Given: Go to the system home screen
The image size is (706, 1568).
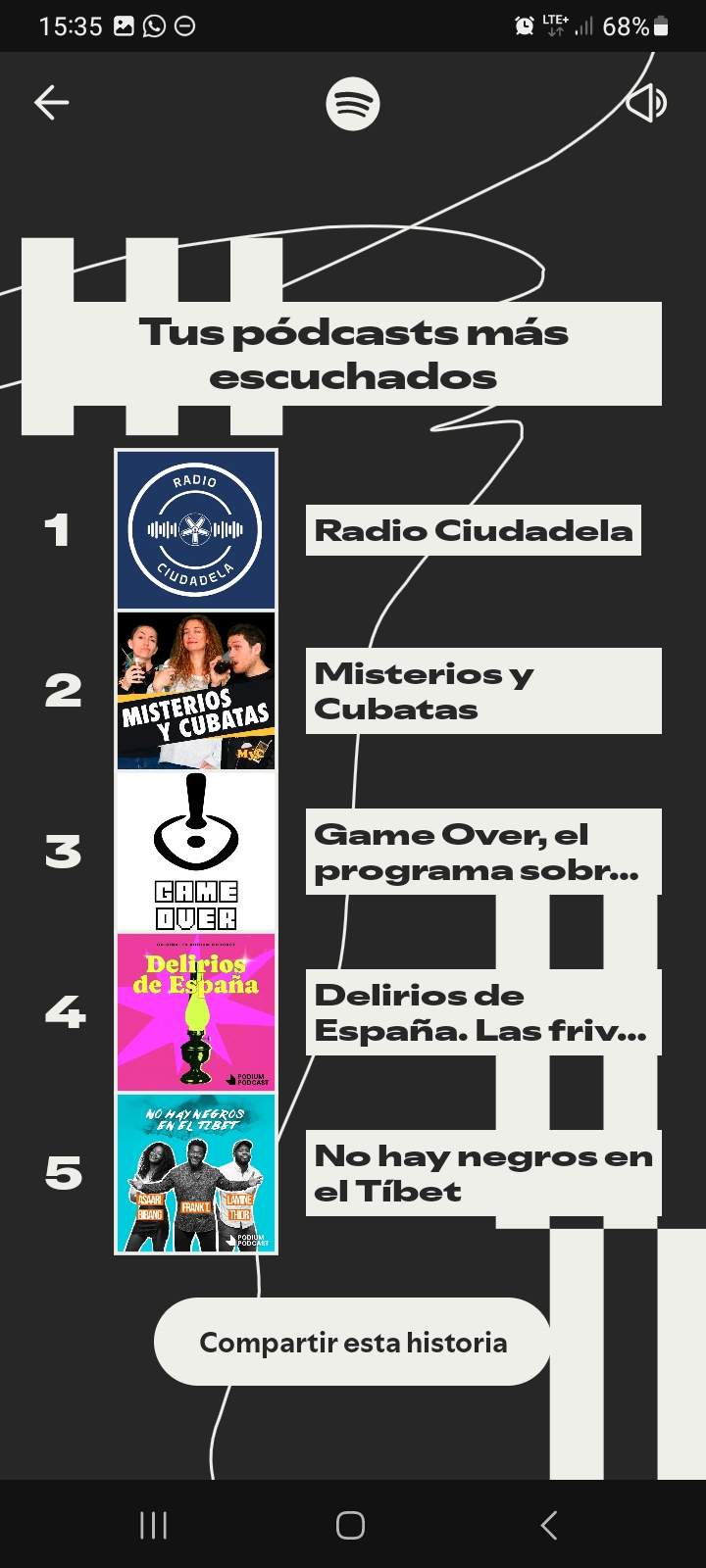Looking at the screenshot, I should pos(351,1525).
